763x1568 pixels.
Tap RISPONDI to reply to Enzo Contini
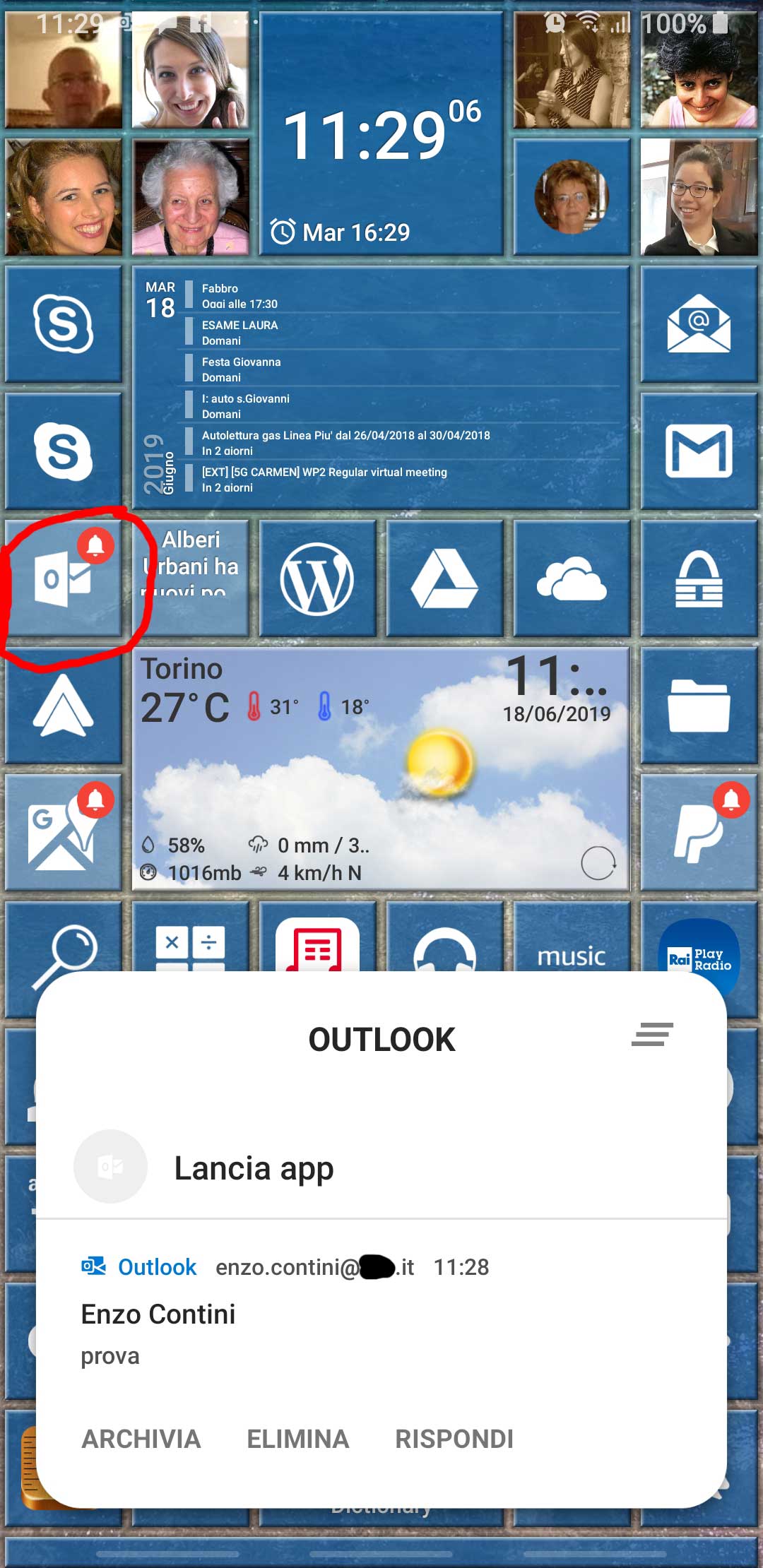coord(454,1439)
